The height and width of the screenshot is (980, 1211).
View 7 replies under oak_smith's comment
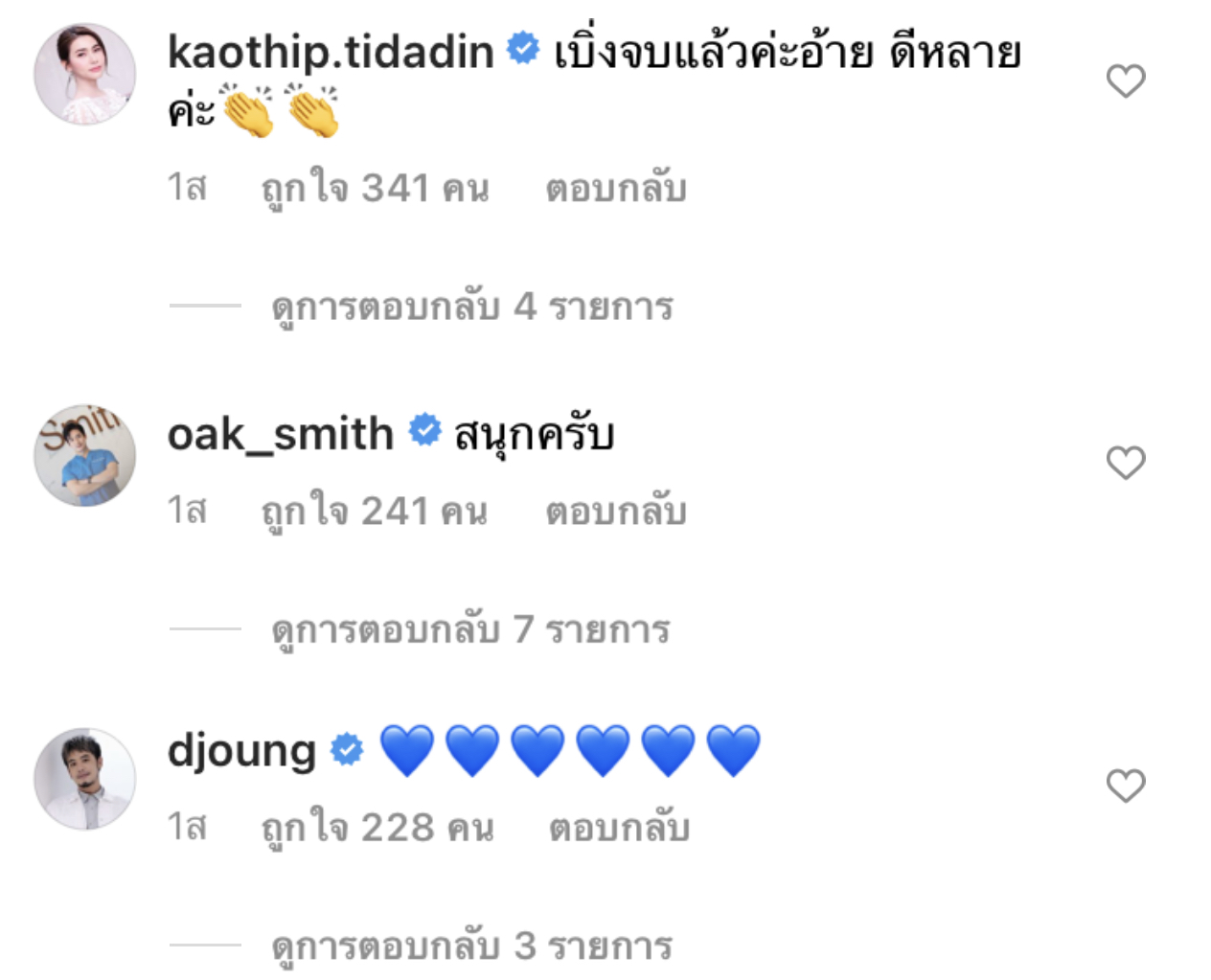point(470,629)
